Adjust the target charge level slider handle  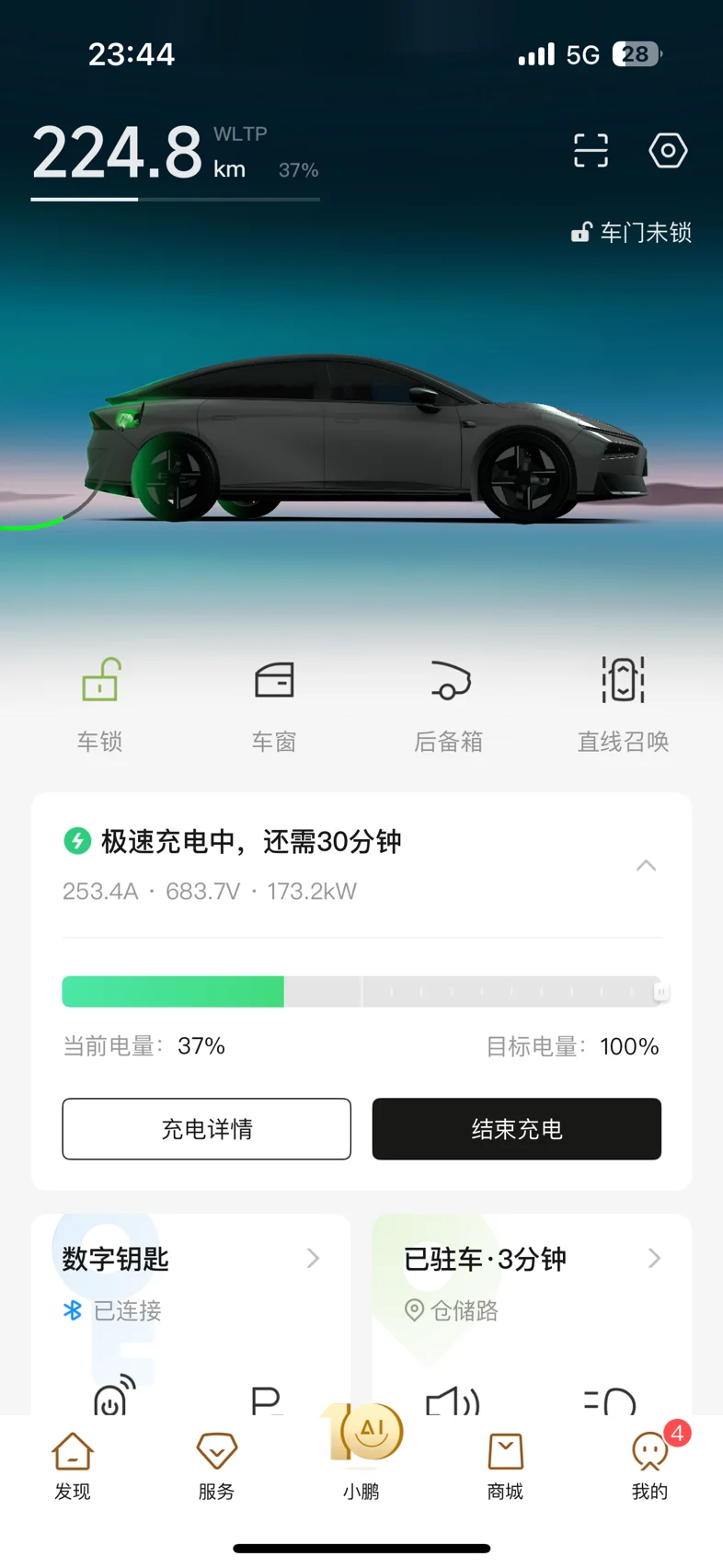click(x=660, y=992)
